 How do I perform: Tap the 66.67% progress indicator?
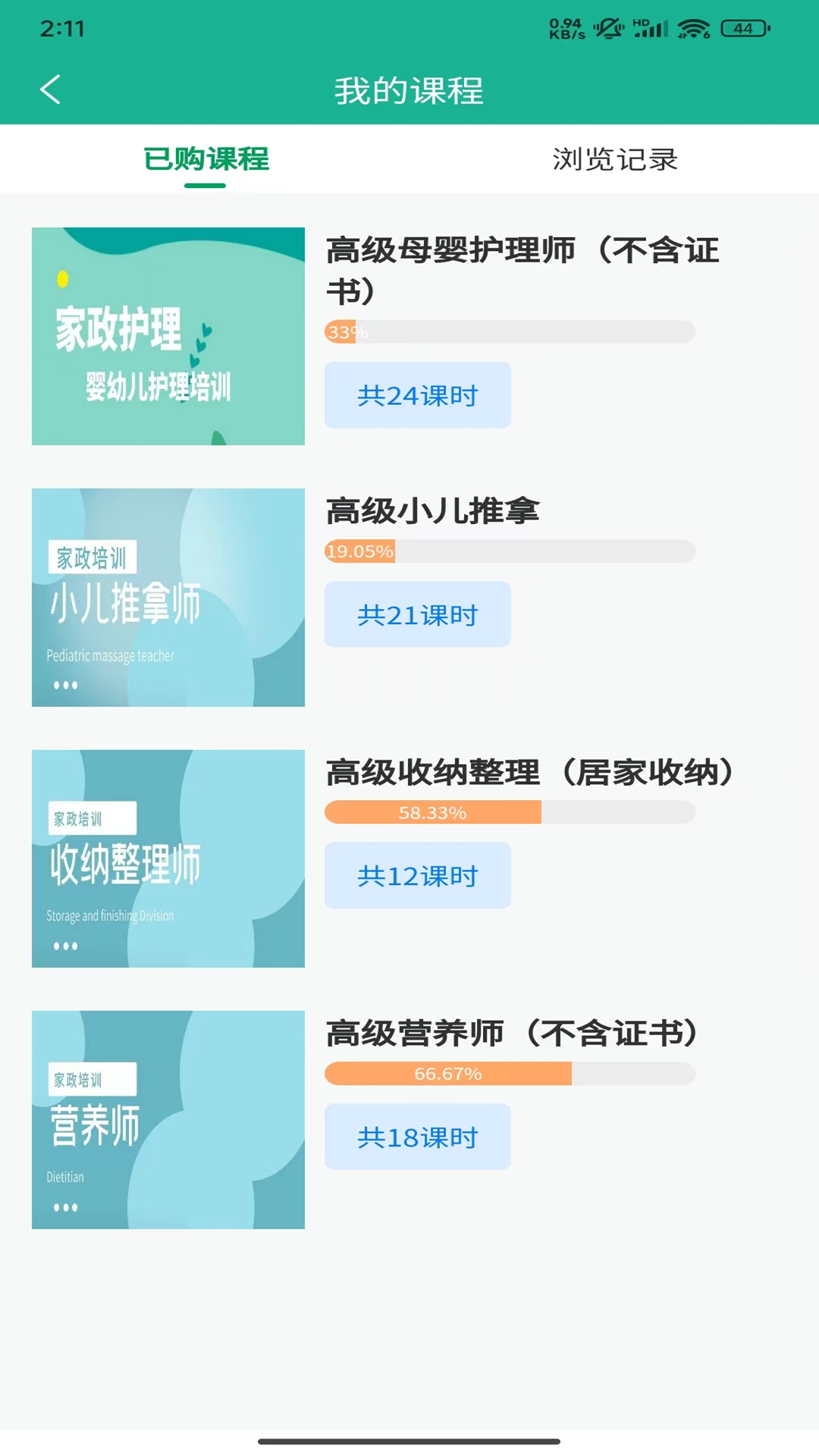(x=510, y=1074)
